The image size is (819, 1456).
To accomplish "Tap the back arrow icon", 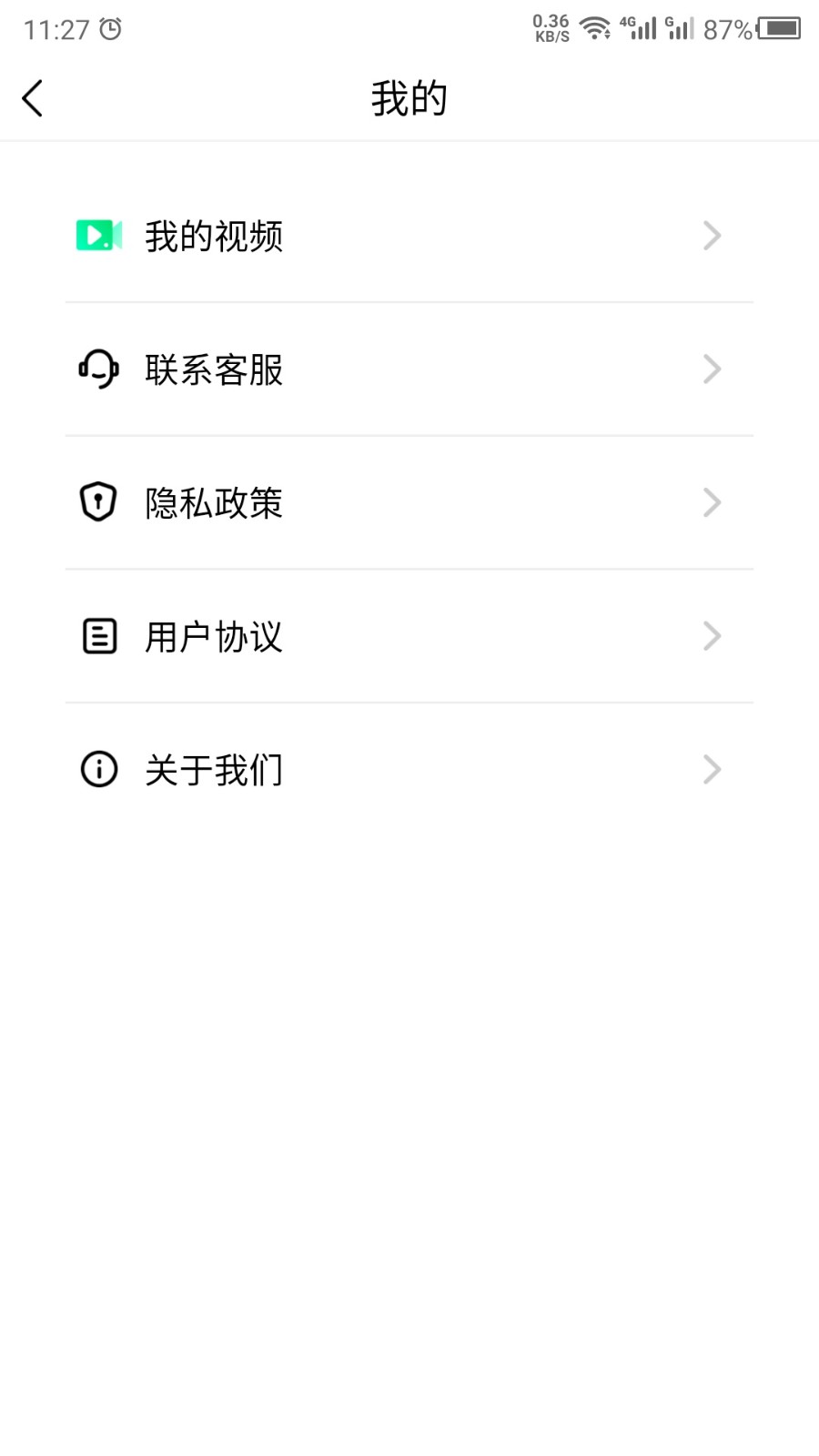I will 33,96.
